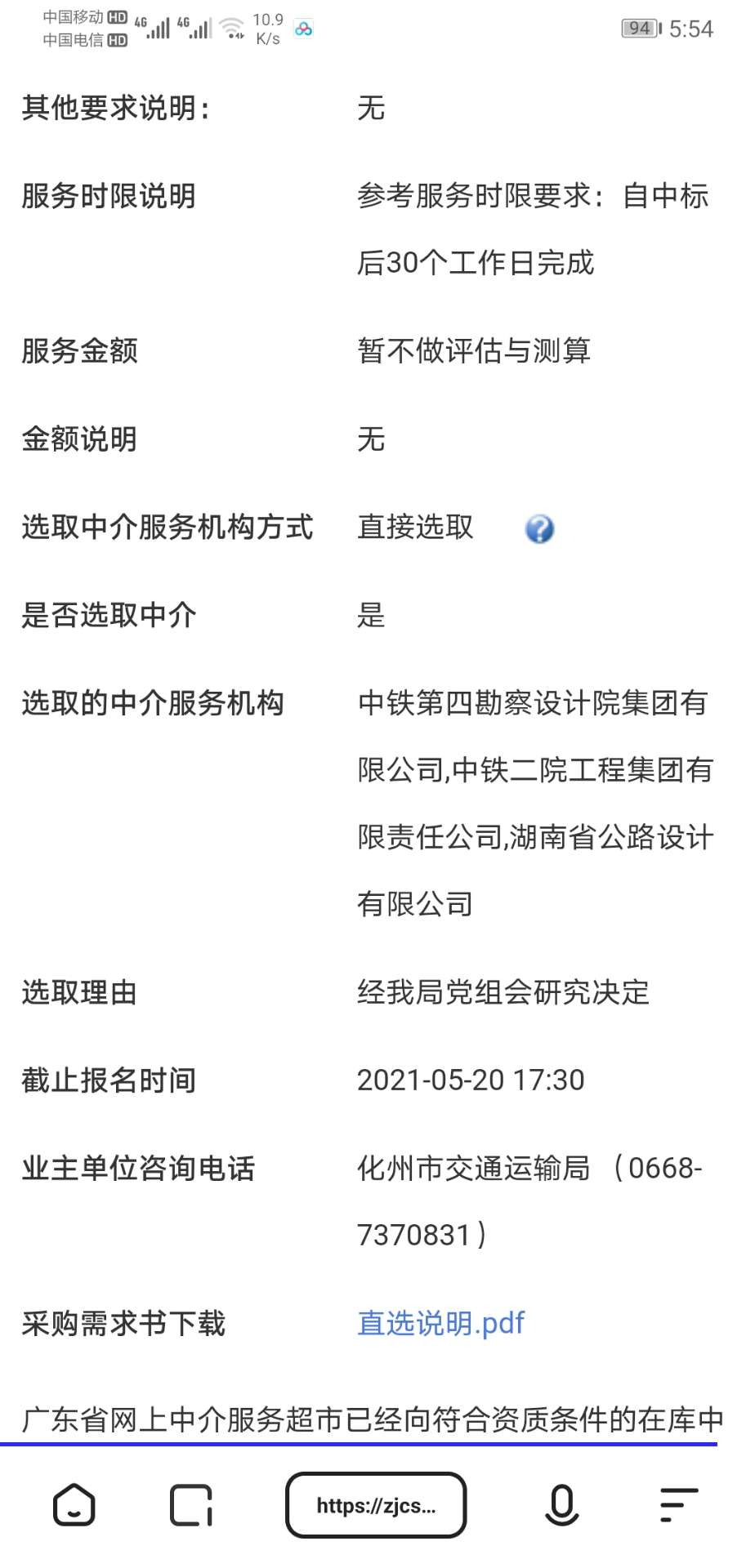Tap the help icon beside 直接选取

539,529
